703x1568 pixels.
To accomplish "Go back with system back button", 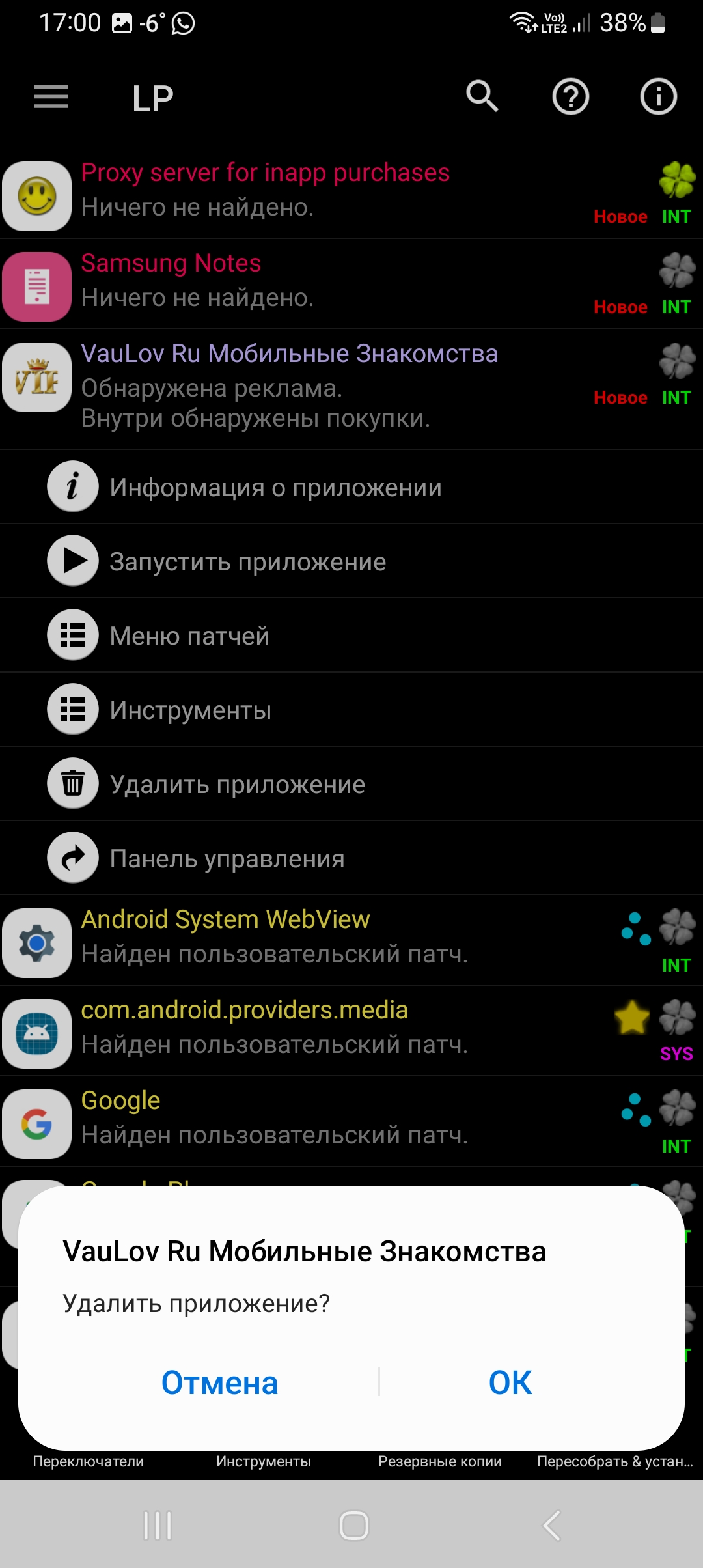I will [x=551, y=1525].
